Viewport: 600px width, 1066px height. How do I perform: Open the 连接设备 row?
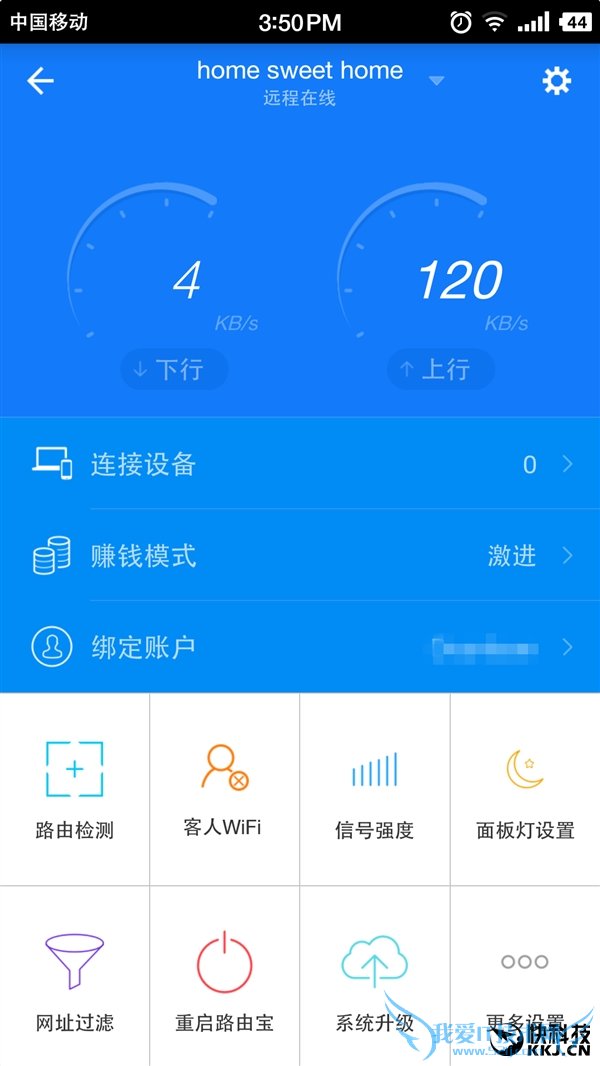(x=300, y=464)
